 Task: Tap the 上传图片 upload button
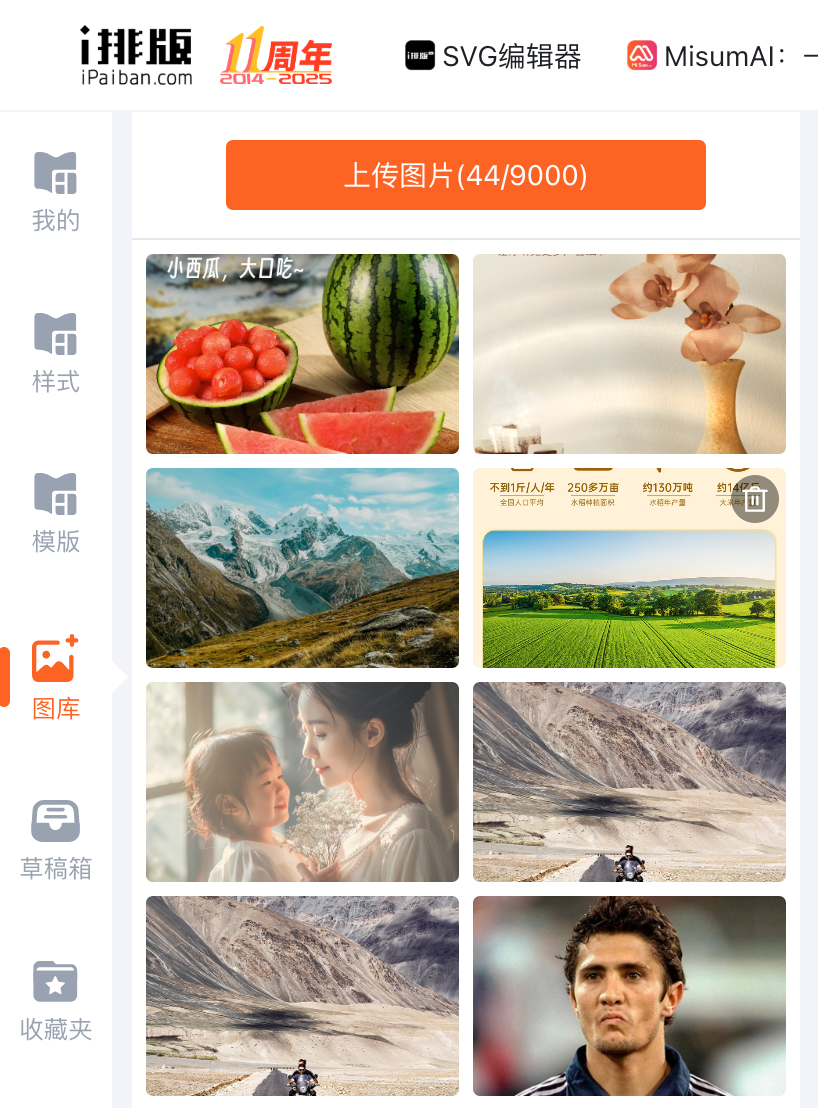tap(465, 175)
